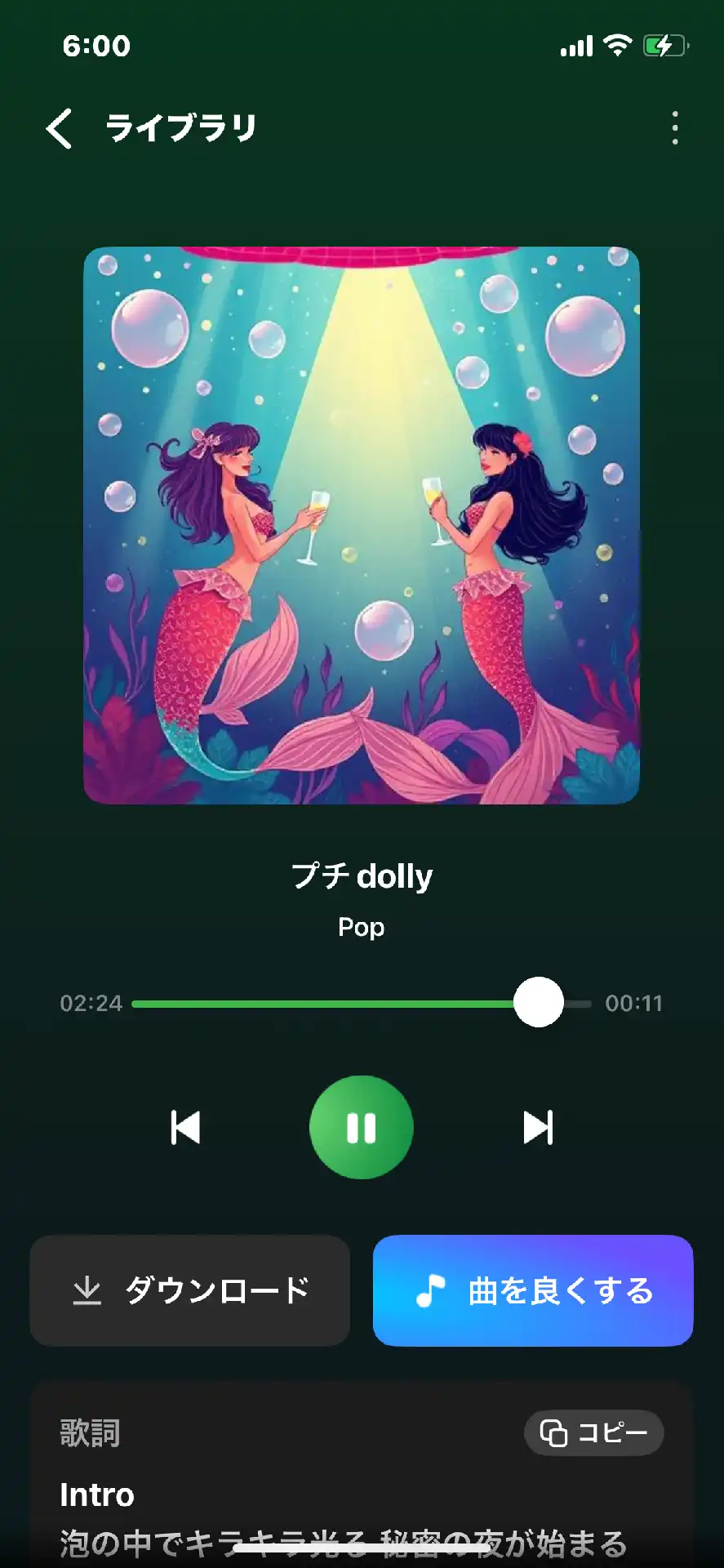
Task: Open the three-dot overflow menu
Action: pyautogui.click(x=674, y=128)
